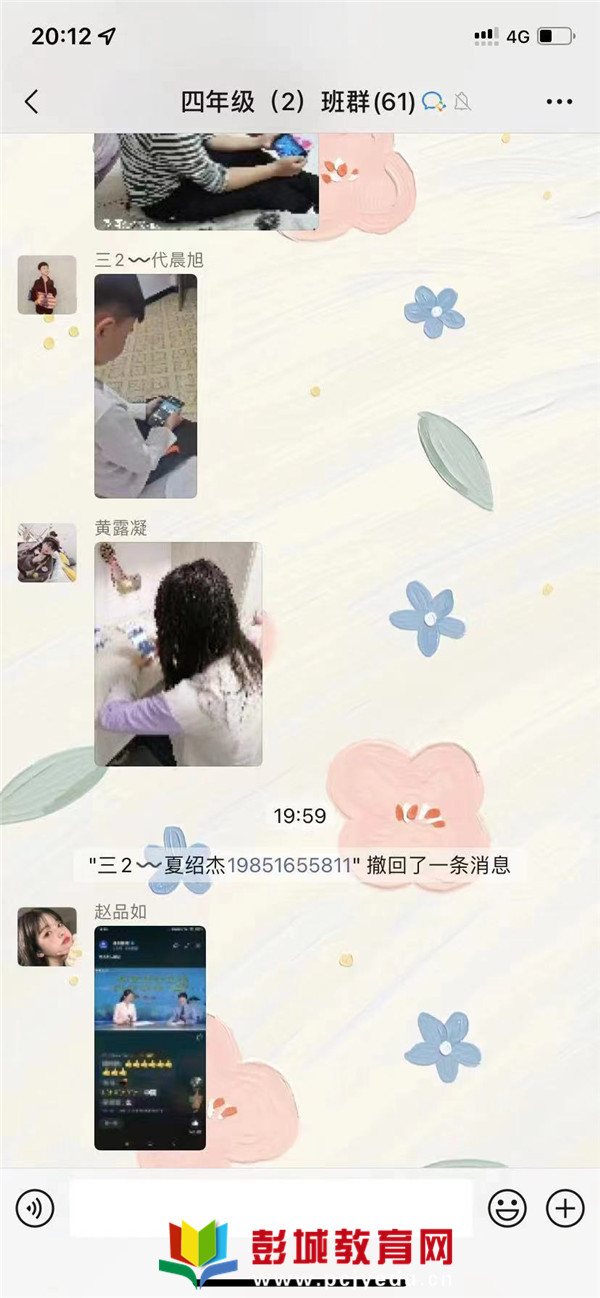Open the plus attachment menu

pyautogui.click(x=565, y=1209)
